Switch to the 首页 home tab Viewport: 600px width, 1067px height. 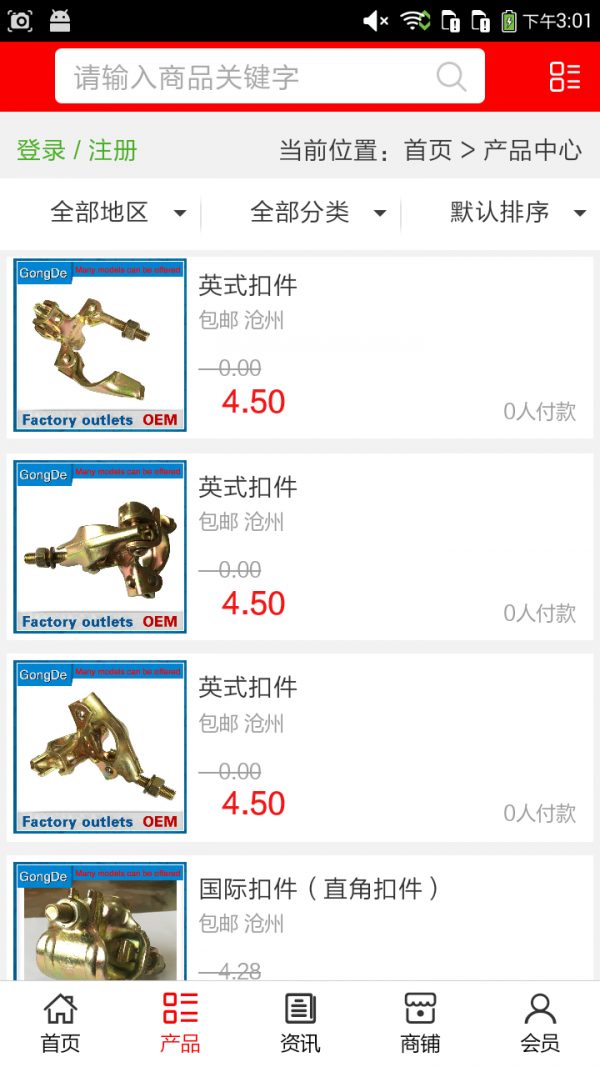pos(60,1024)
